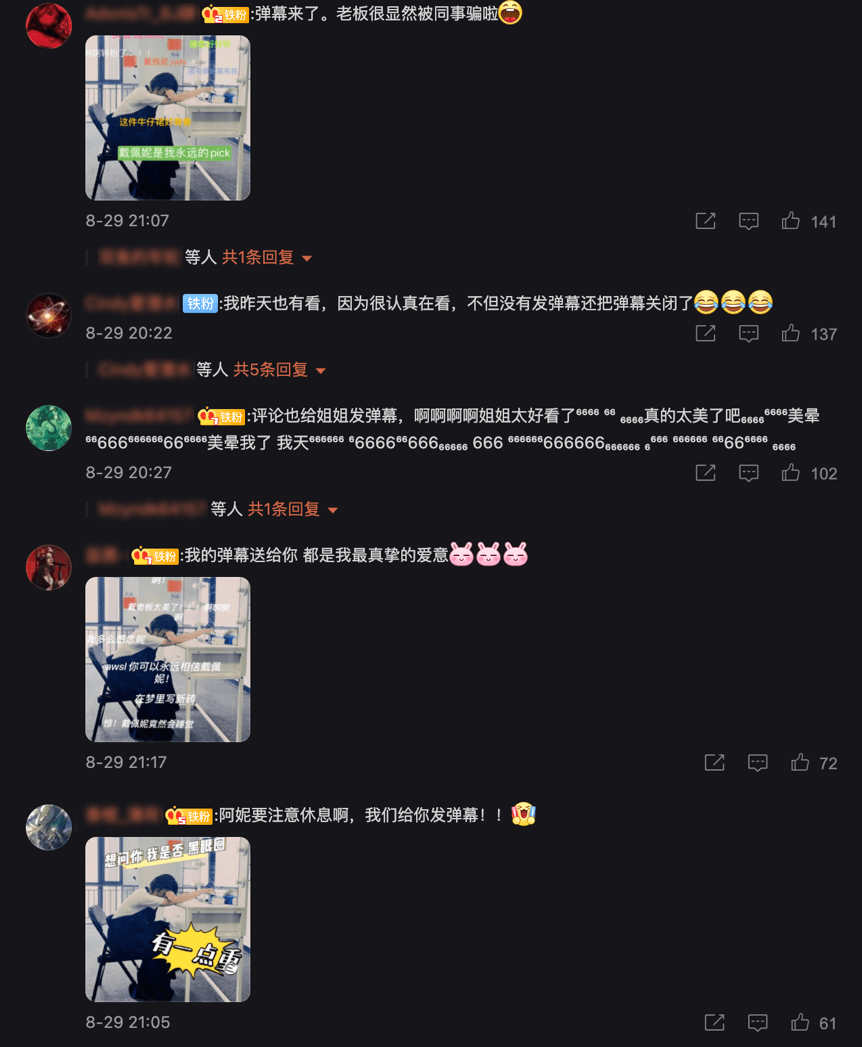The image size is (862, 1047).
Task: Expand the 共5条回复 replies
Action: (x=280, y=370)
